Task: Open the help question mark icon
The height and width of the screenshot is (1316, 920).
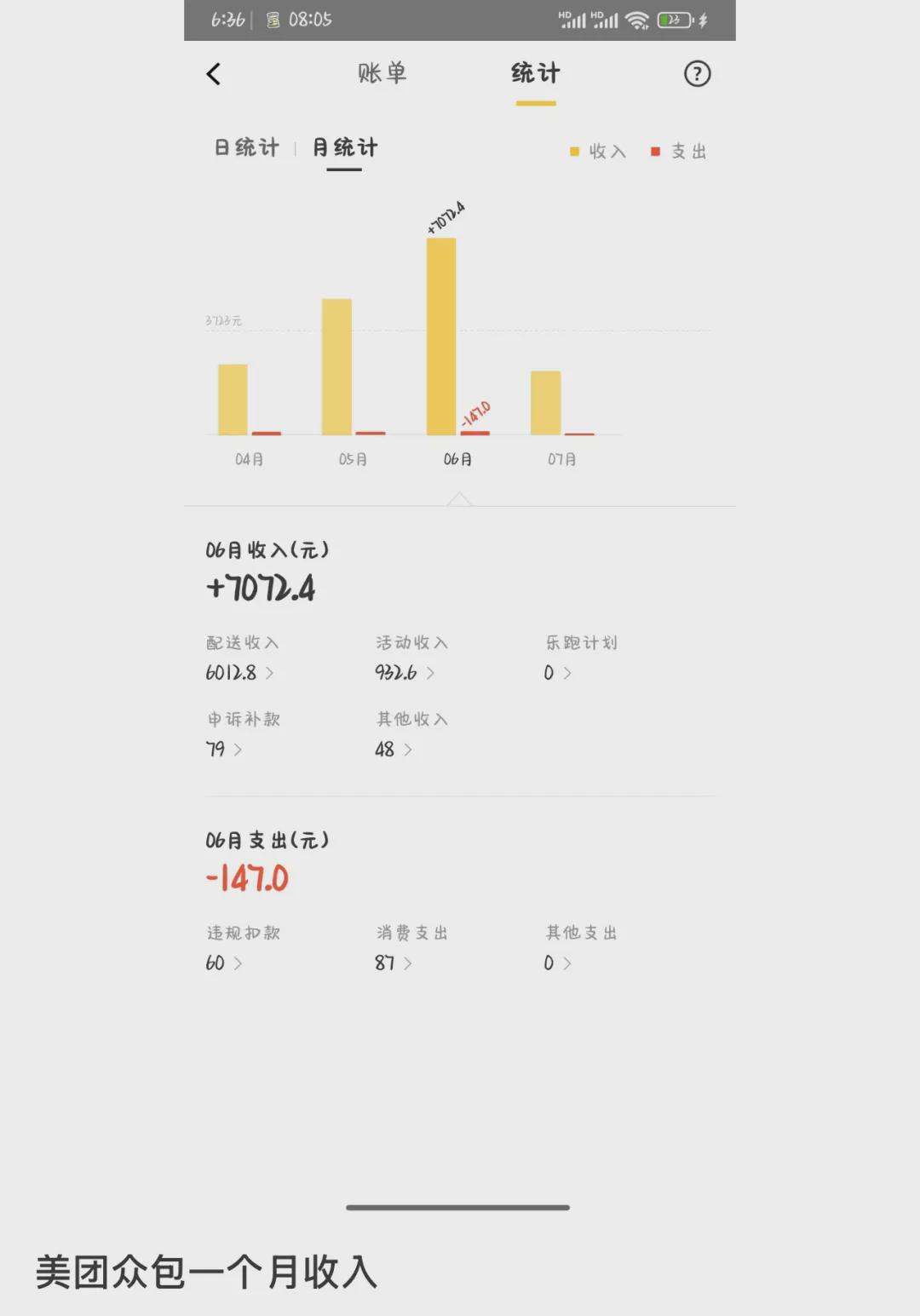Action: point(697,74)
